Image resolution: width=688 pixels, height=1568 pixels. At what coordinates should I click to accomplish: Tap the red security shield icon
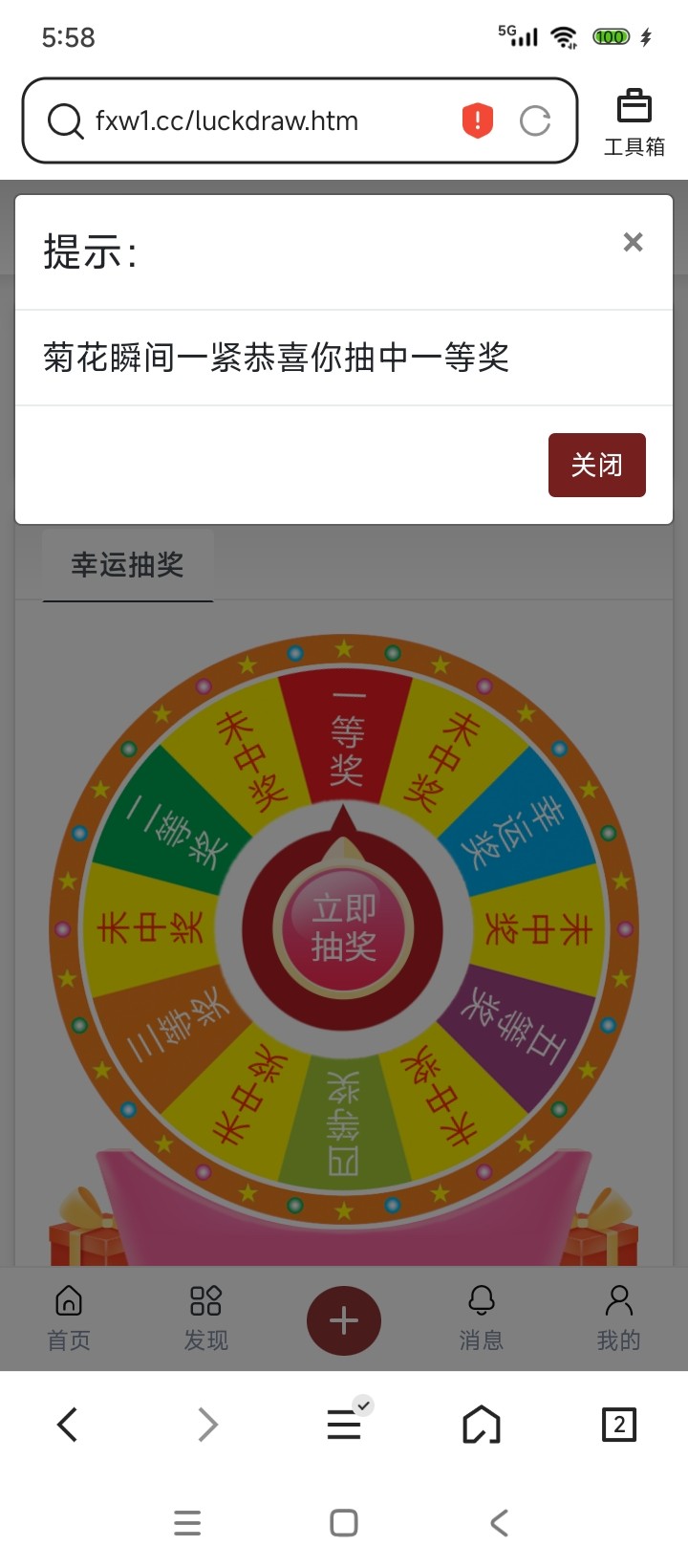coord(478,121)
